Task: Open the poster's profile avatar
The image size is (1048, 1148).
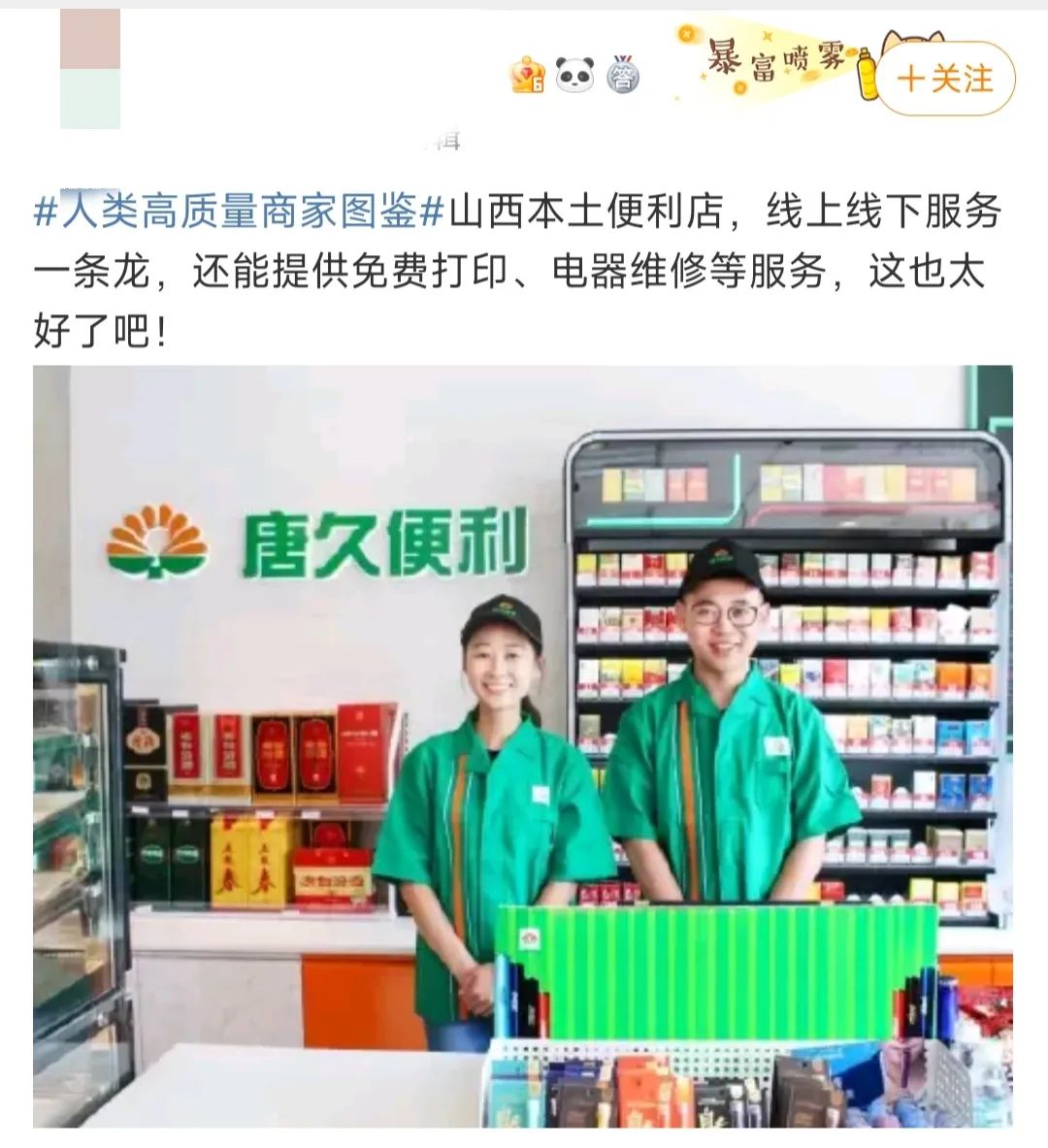Action: (90, 70)
